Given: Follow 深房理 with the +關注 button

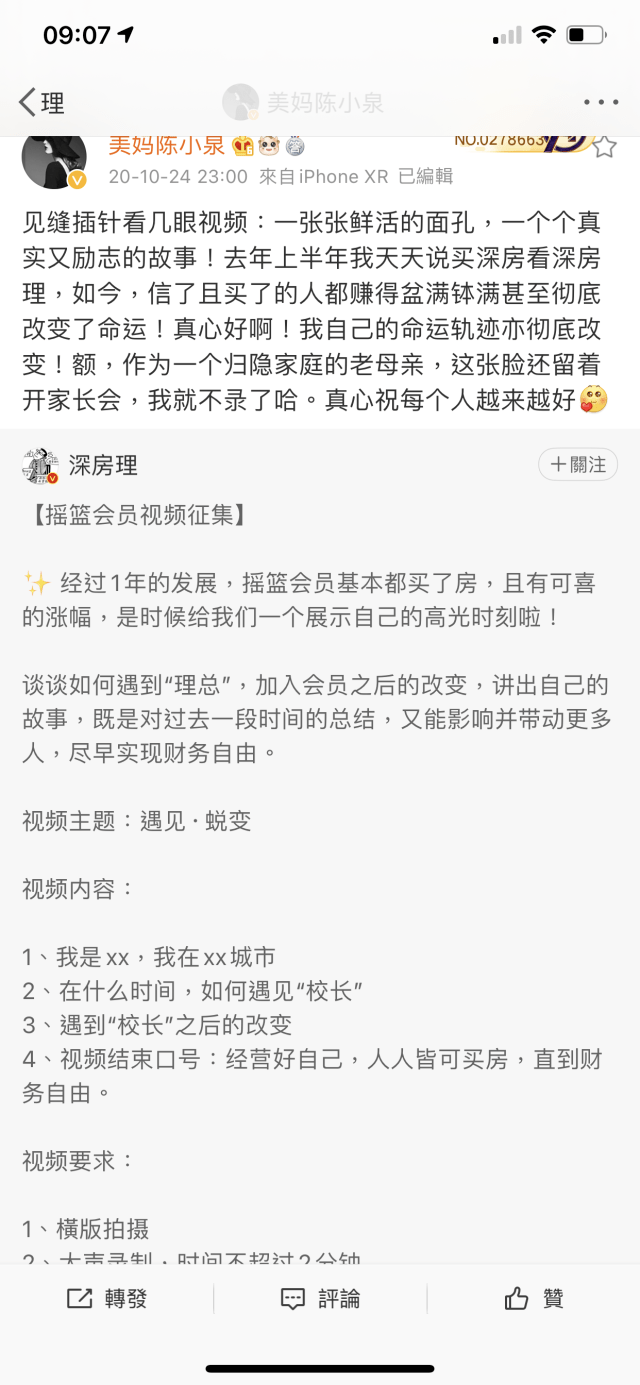Looking at the screenshot, I should [x=578, y=465].
